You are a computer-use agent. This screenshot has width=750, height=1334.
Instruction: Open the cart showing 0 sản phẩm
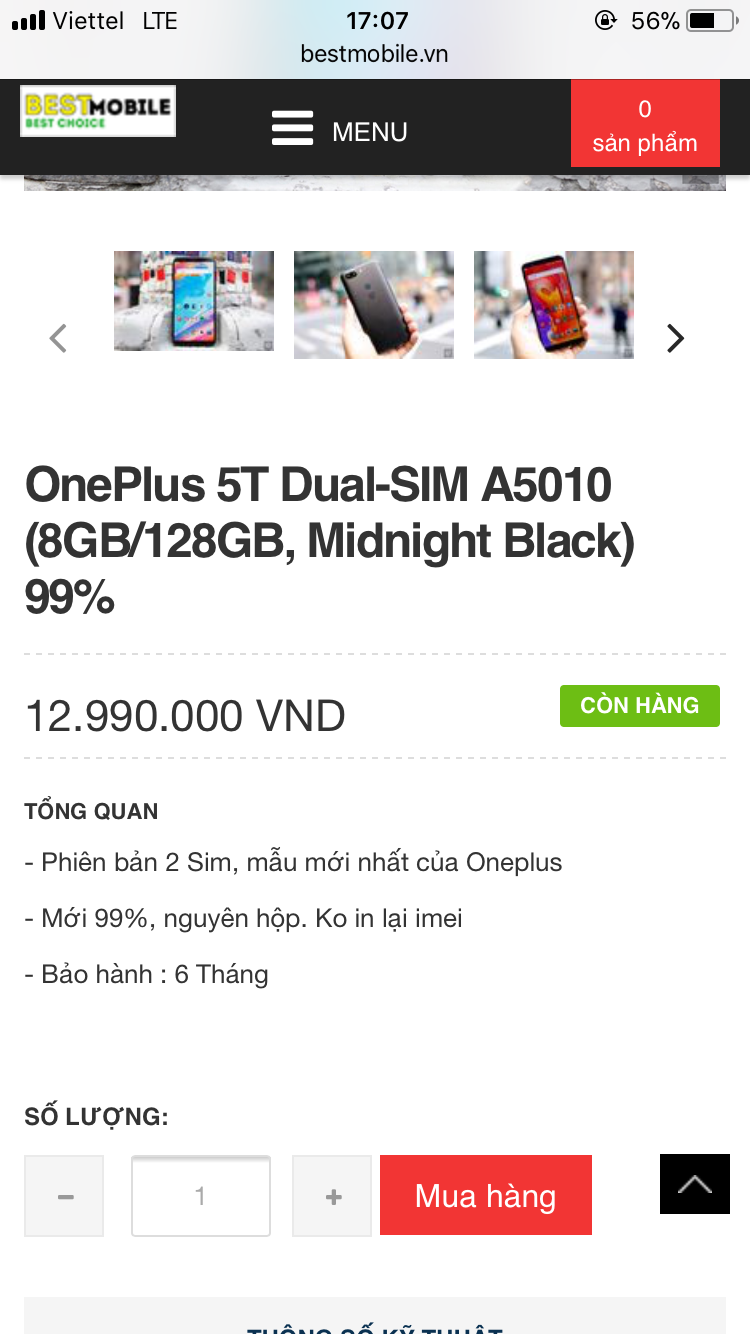pos(645,124)
